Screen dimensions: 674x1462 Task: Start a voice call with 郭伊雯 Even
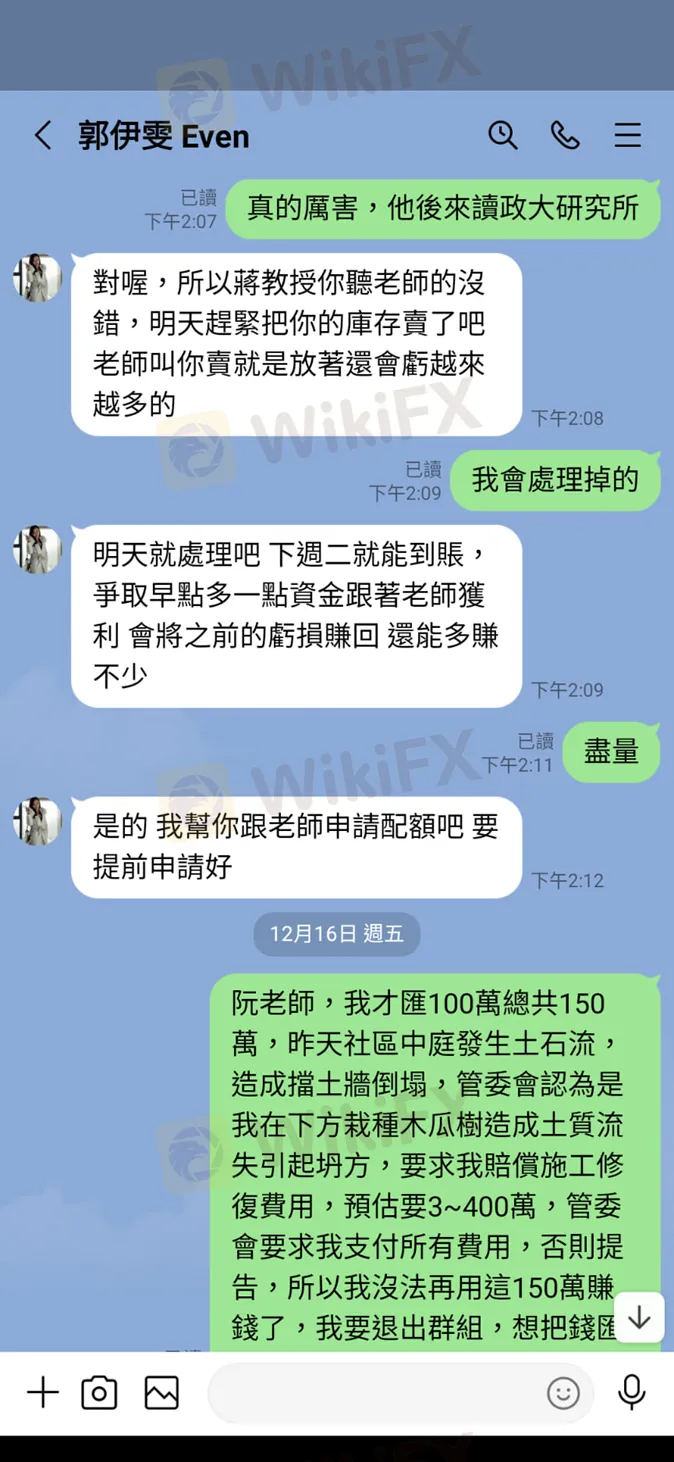pyautogui.click(x=565, y=135)
